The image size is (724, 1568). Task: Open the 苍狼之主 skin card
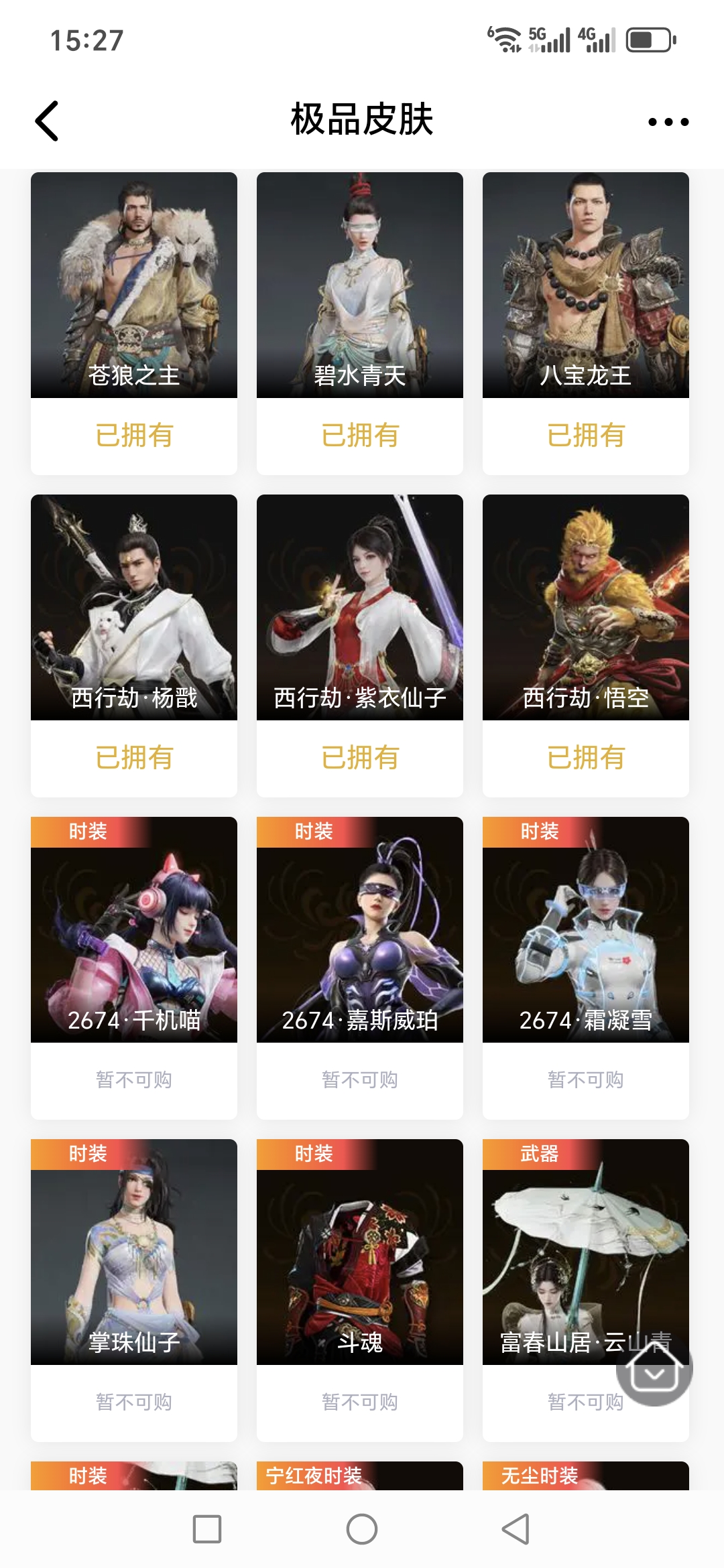[134, 286]
